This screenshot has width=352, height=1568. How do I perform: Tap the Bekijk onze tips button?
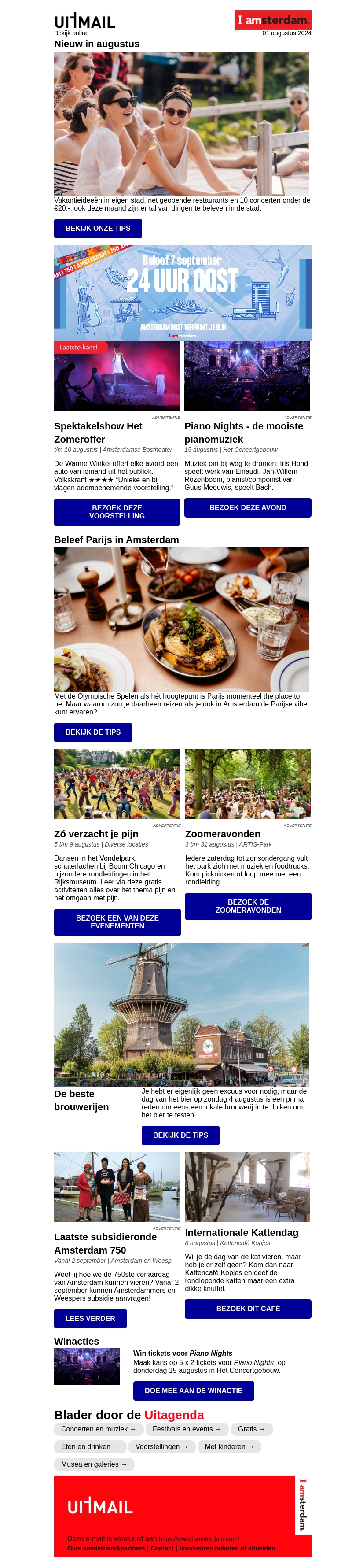(x=98, y=228)
